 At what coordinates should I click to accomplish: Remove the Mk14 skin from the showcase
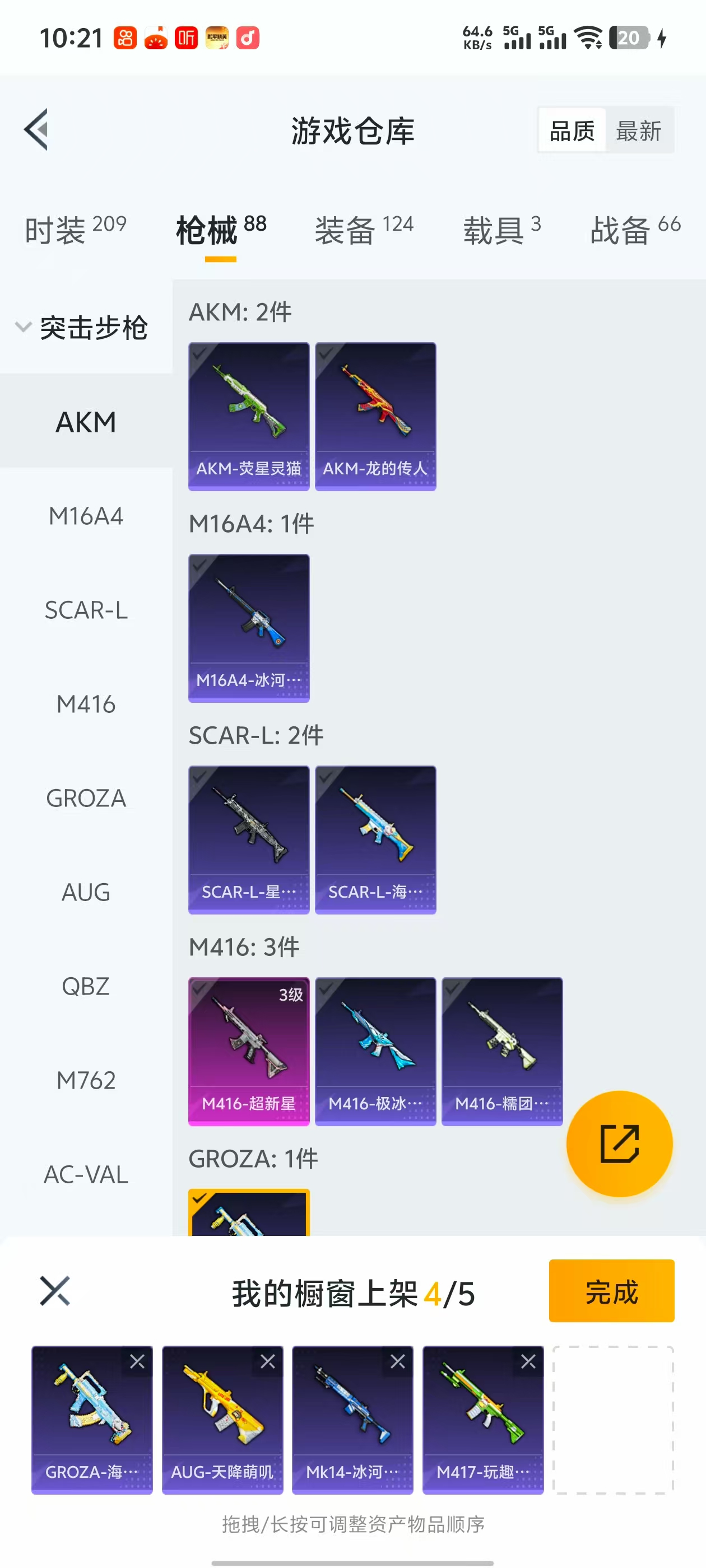(x=398, y=1362)
